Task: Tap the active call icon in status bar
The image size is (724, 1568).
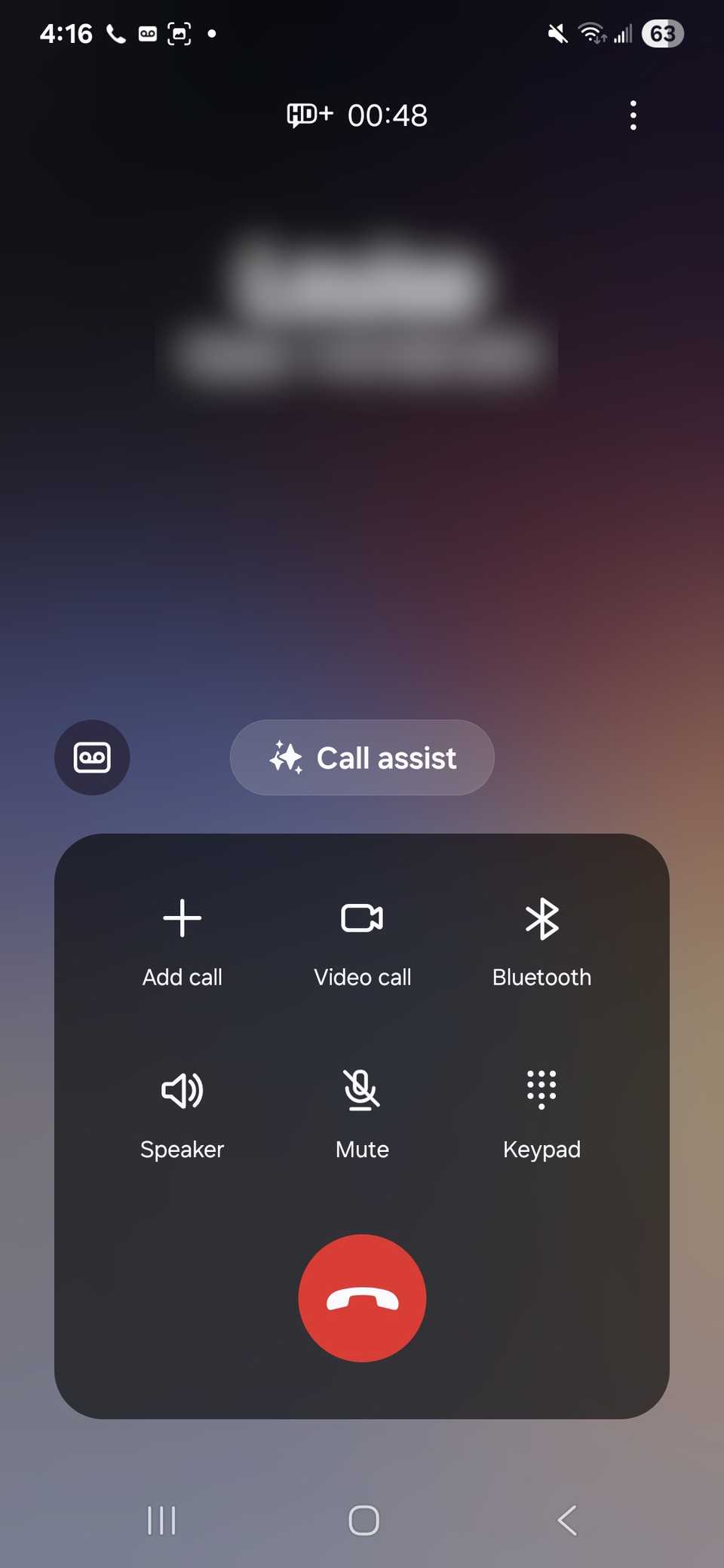Action: coord(114,32)
